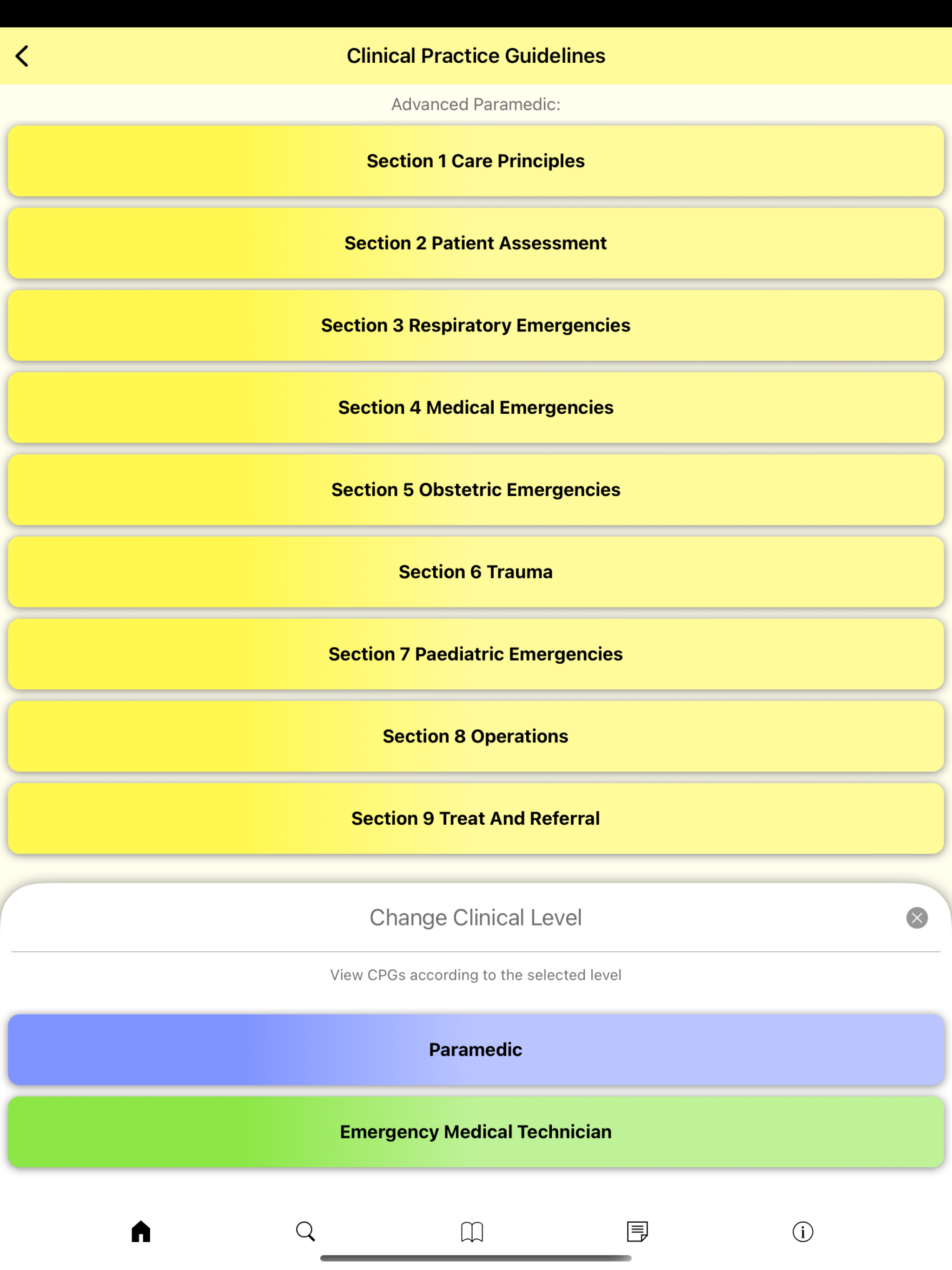Image resolution: width=952 pixels, height=1270 pixels.
Task: Open the Home tab icon
Action: [141, 1231]
